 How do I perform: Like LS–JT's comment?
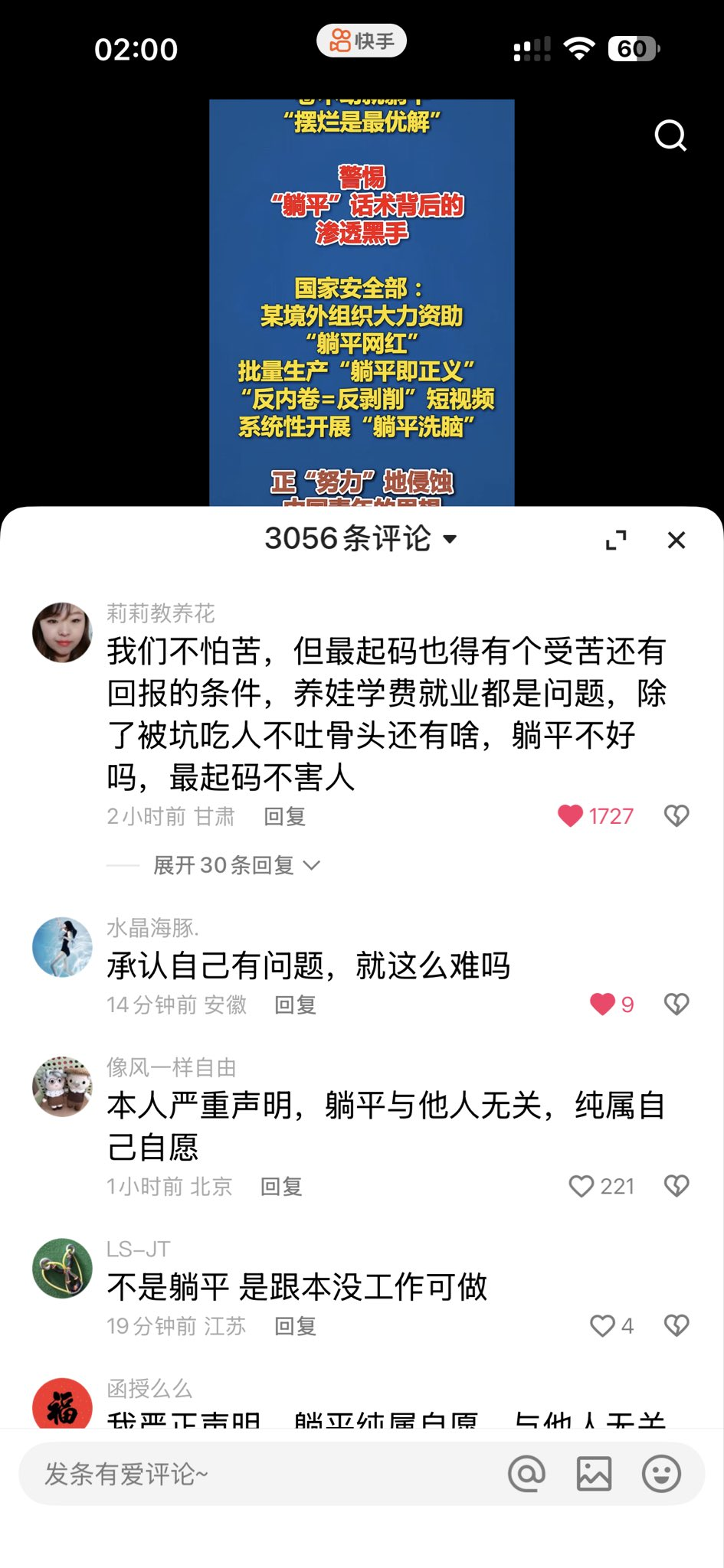tap(602, 1325)
